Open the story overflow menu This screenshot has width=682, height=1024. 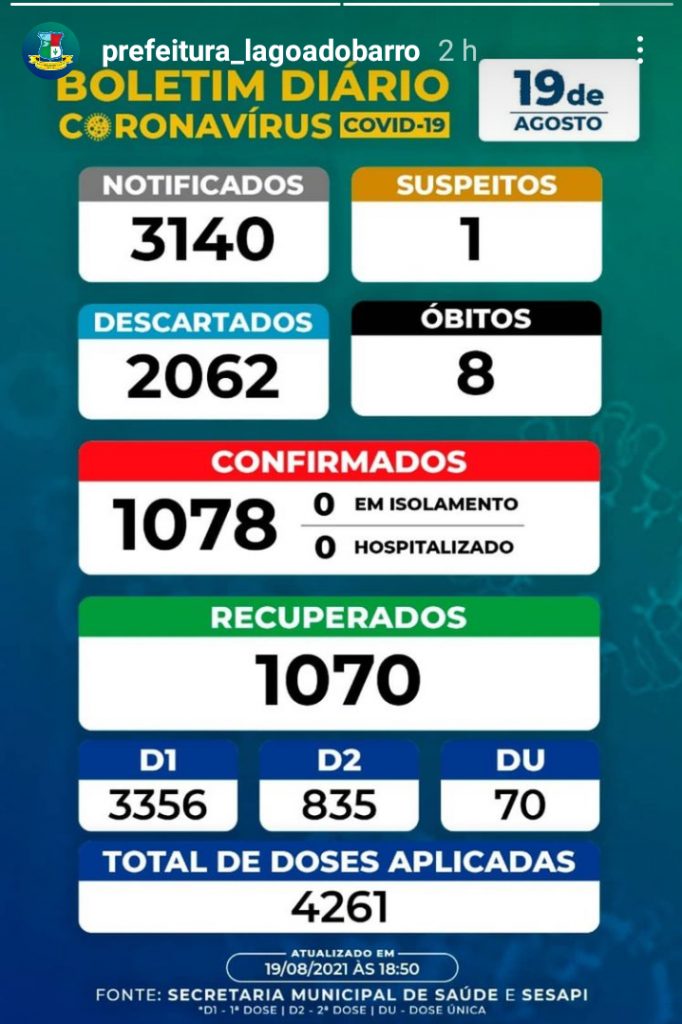(638, 50)
